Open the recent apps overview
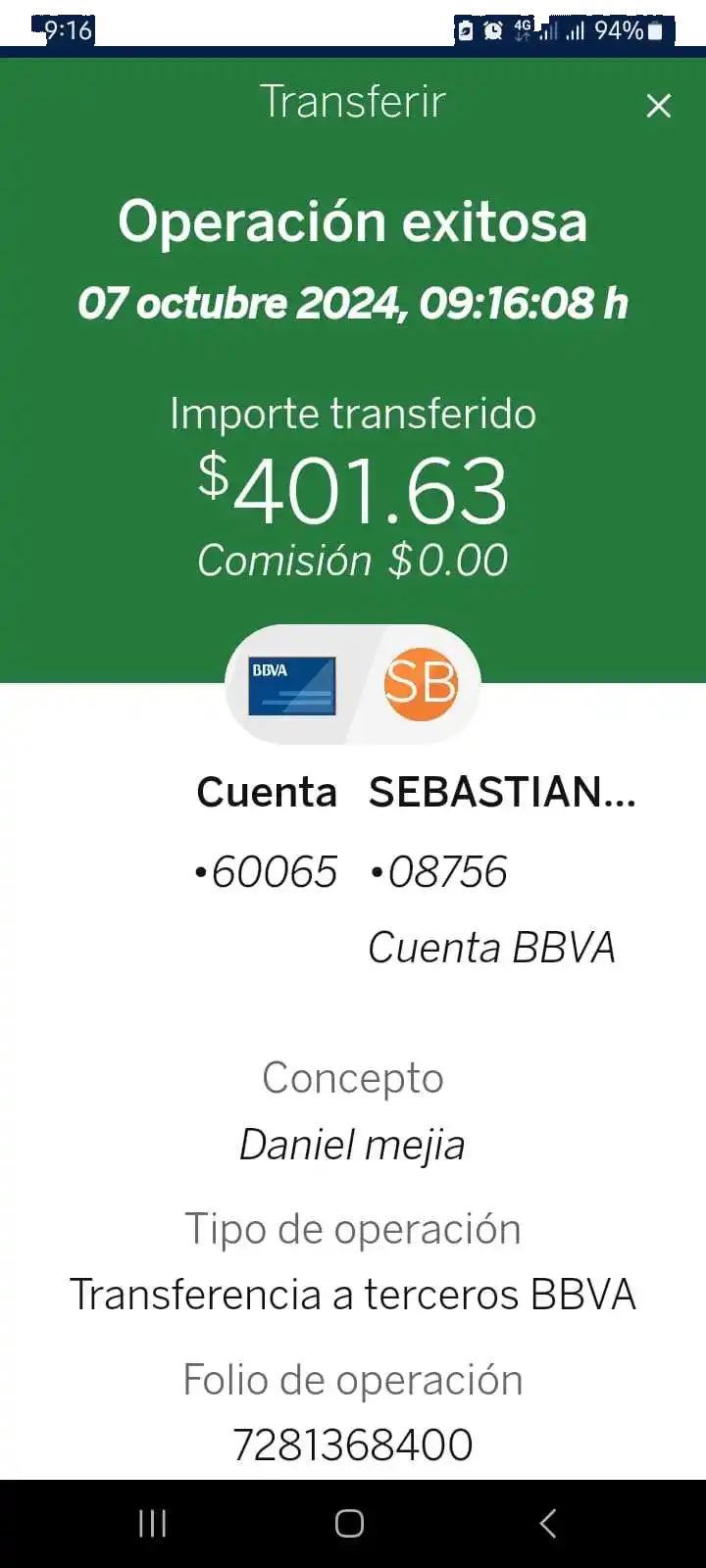The image size is (706, 1568). pyautogui.click(x=152, y=1523)
